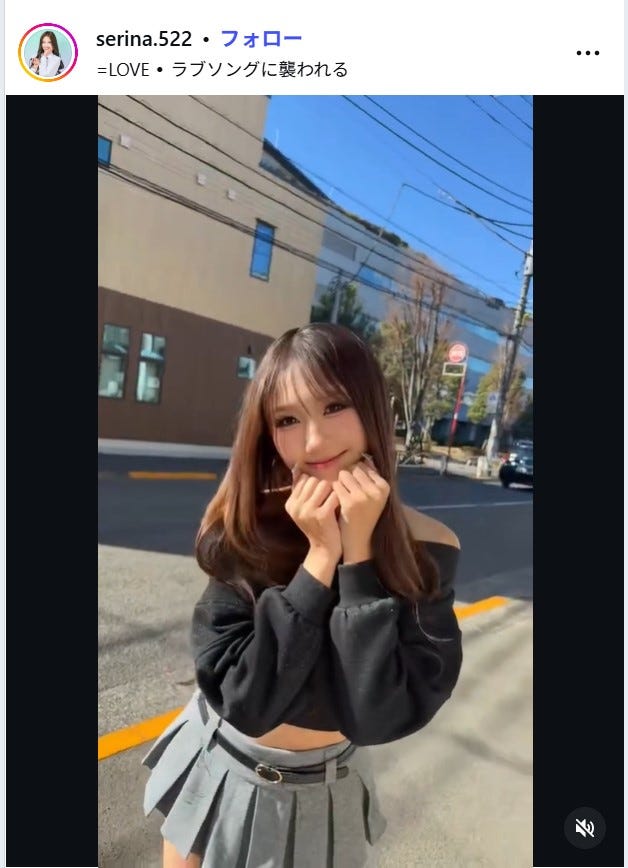Follow serina.522 with the フォロー button

click(260, 40)
